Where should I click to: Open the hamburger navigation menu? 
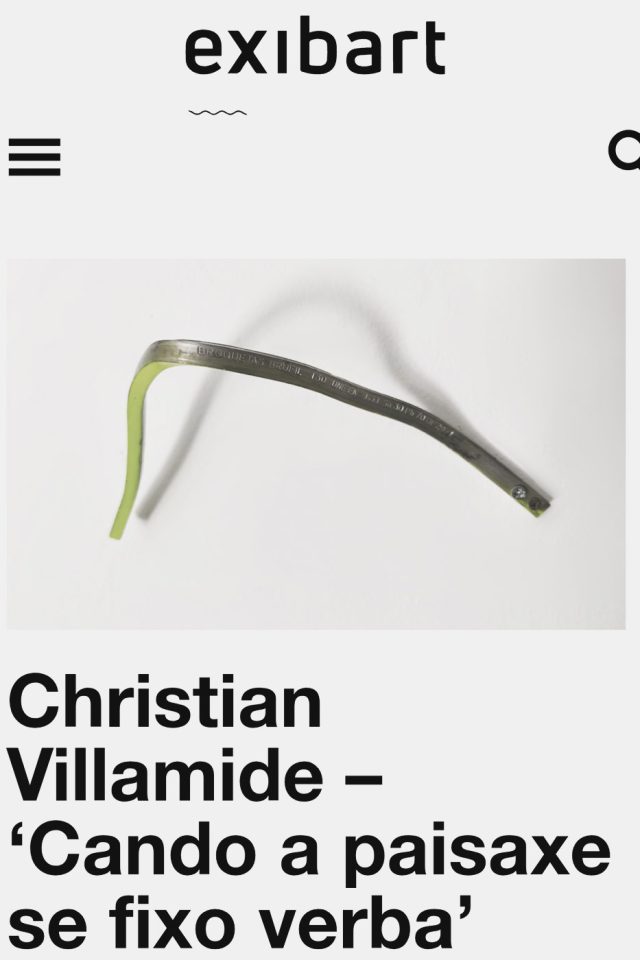35,157
